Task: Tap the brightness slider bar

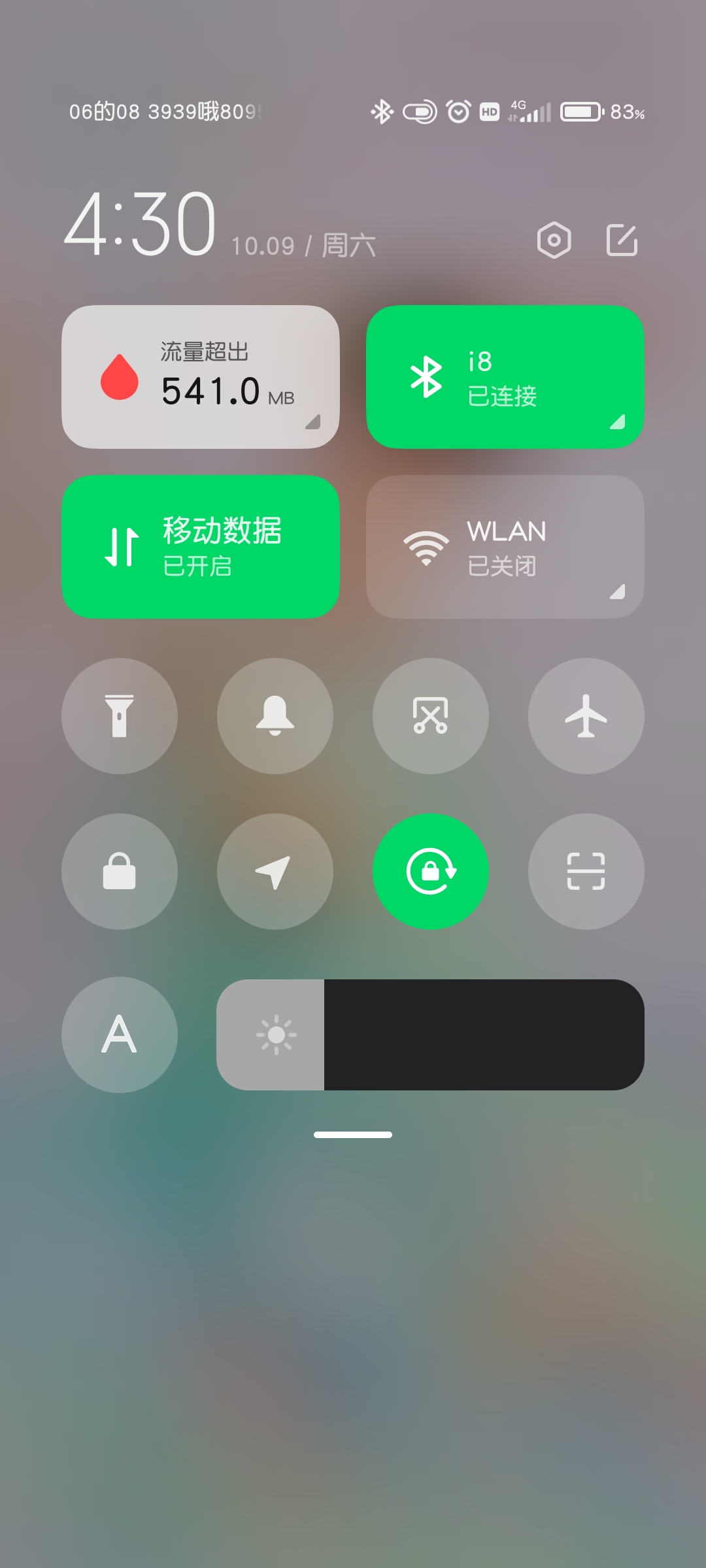Action: click(431, 1035)
